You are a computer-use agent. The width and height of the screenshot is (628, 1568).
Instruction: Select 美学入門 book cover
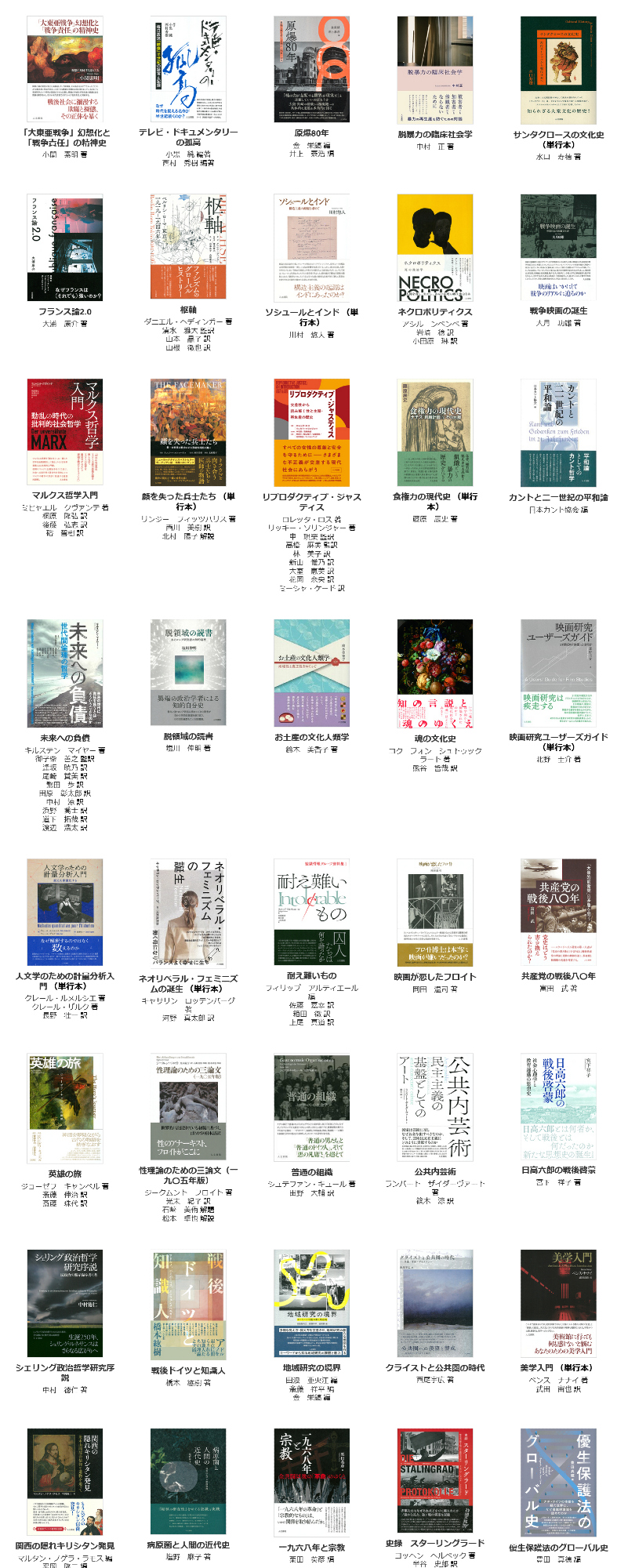(x=558, y=1304)
